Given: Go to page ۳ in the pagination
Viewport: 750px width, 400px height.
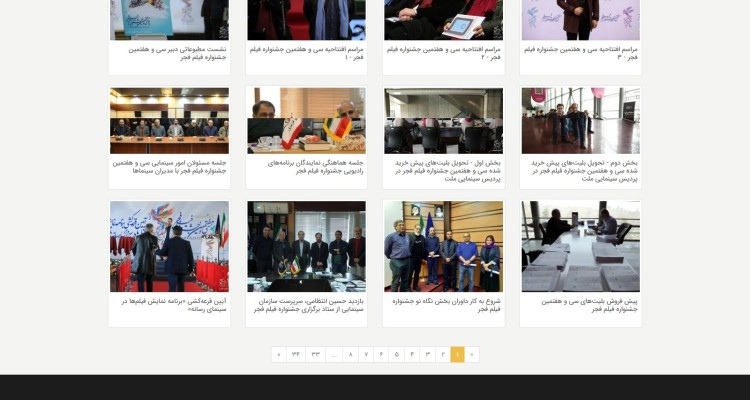Looking at the screenshot, I should (x=427, y=354).
